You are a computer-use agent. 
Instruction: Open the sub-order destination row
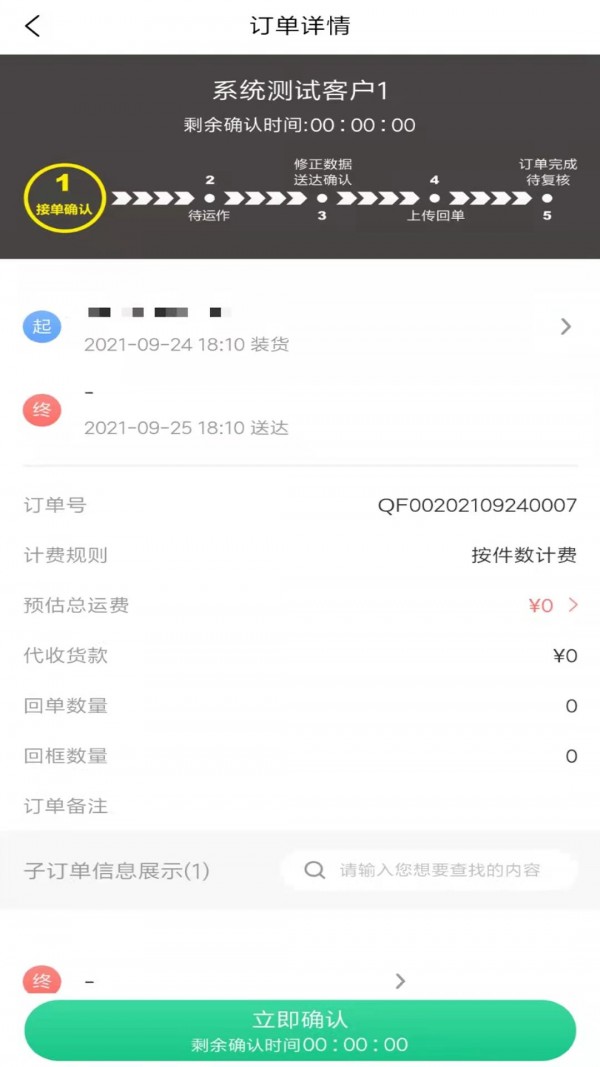click(240, 981)
